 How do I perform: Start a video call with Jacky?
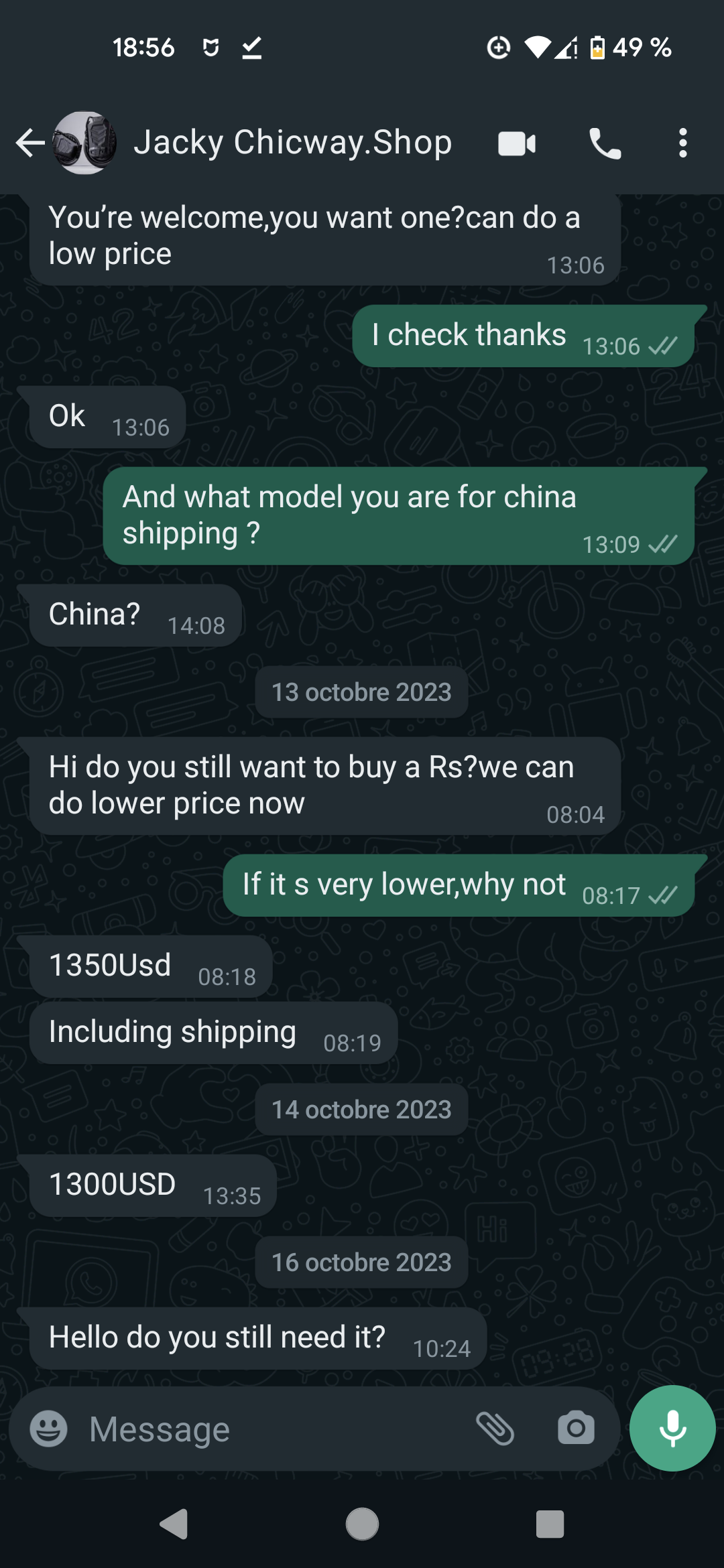coord(517,143)
